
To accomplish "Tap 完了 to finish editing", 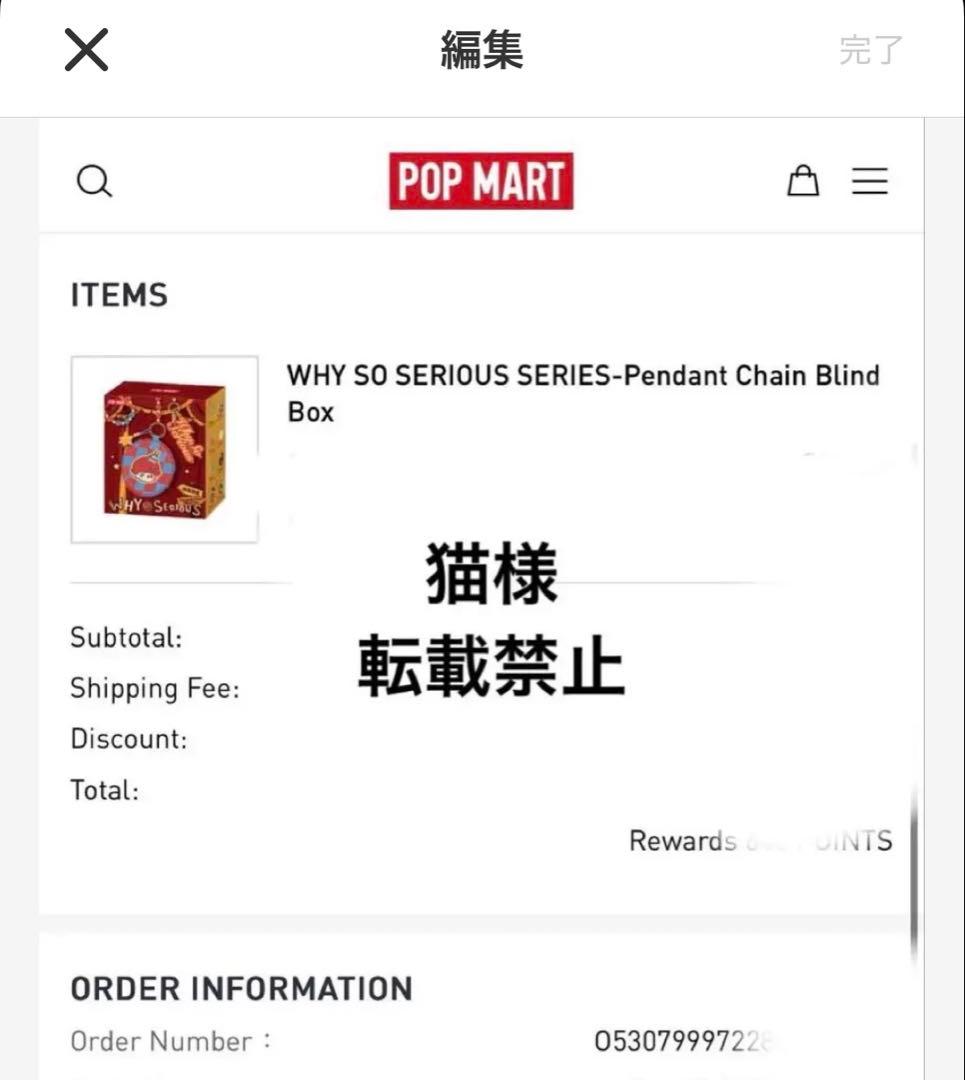I will point(871,50).
